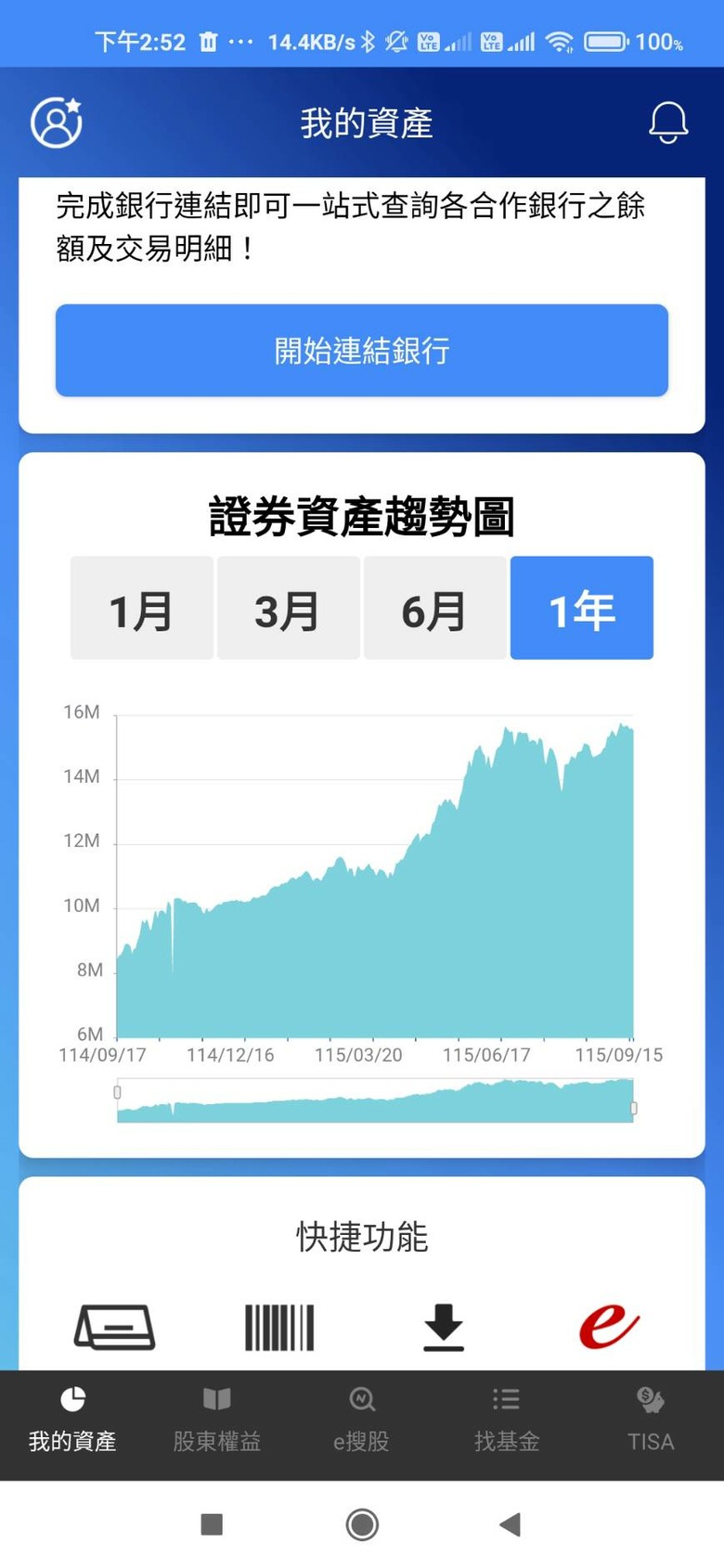Viewport: 724px width, 1568px height.
Task: Switch to the 股東權益 tab
Action: [217, 1420]
